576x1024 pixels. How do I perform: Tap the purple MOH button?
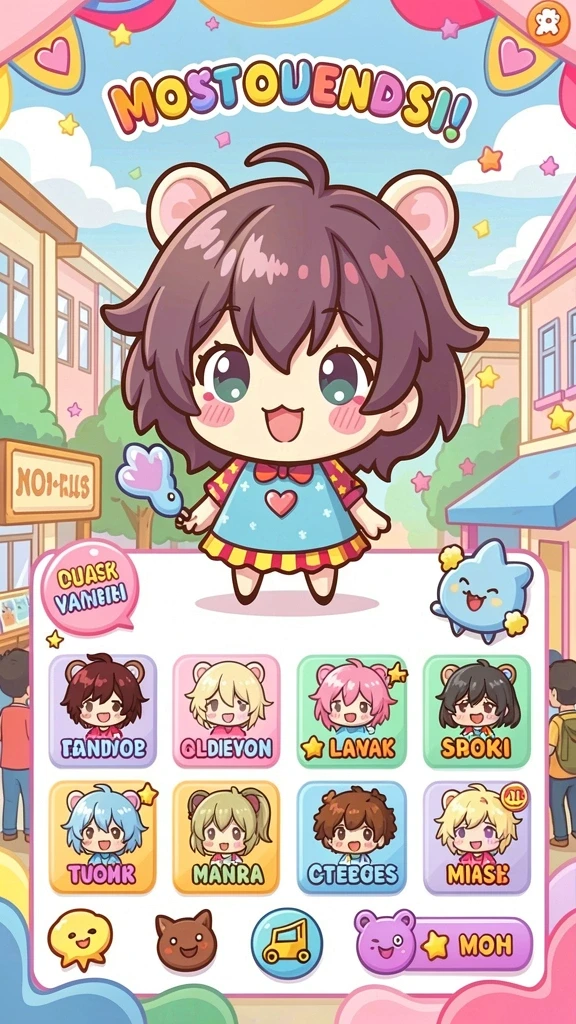pos(445,945)
